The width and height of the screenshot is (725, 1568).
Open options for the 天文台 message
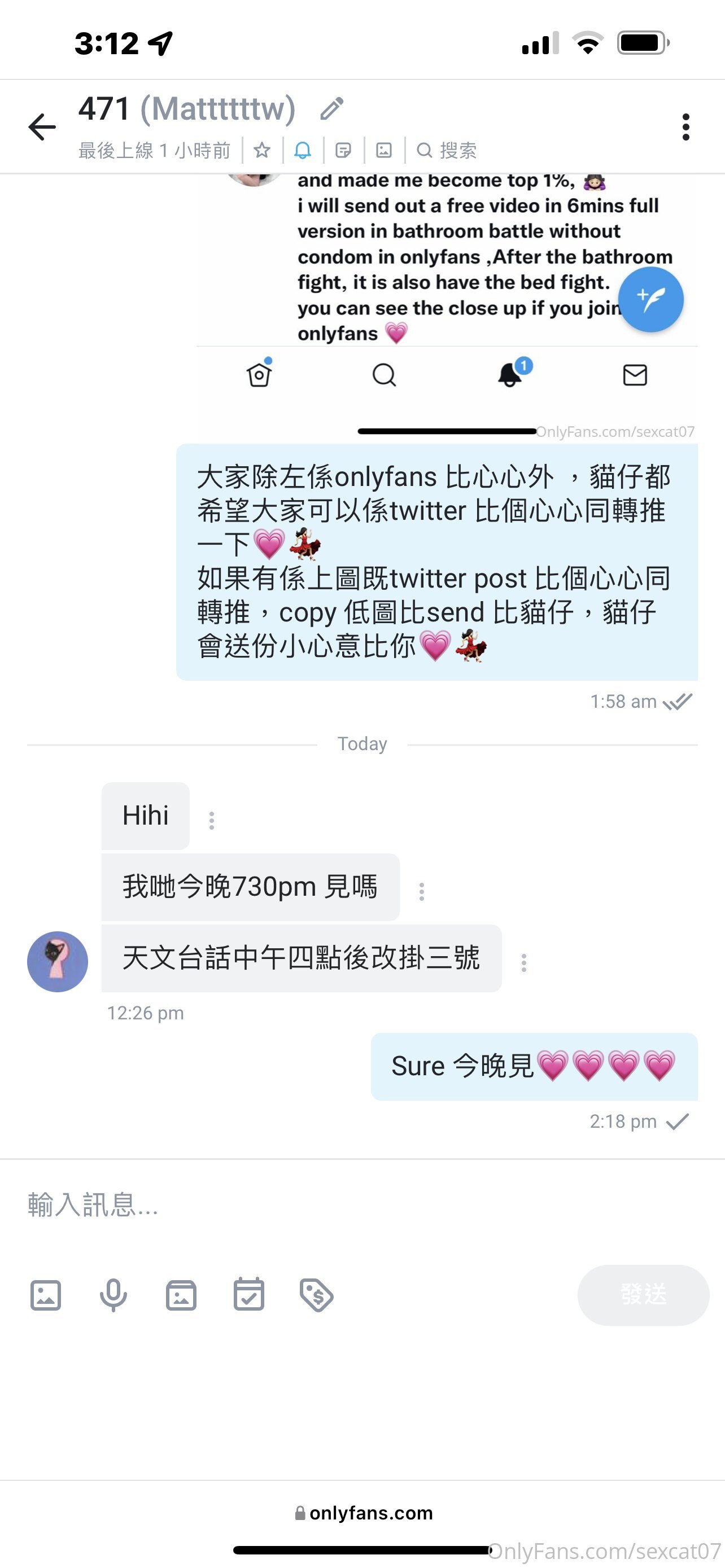coord(523,962)
